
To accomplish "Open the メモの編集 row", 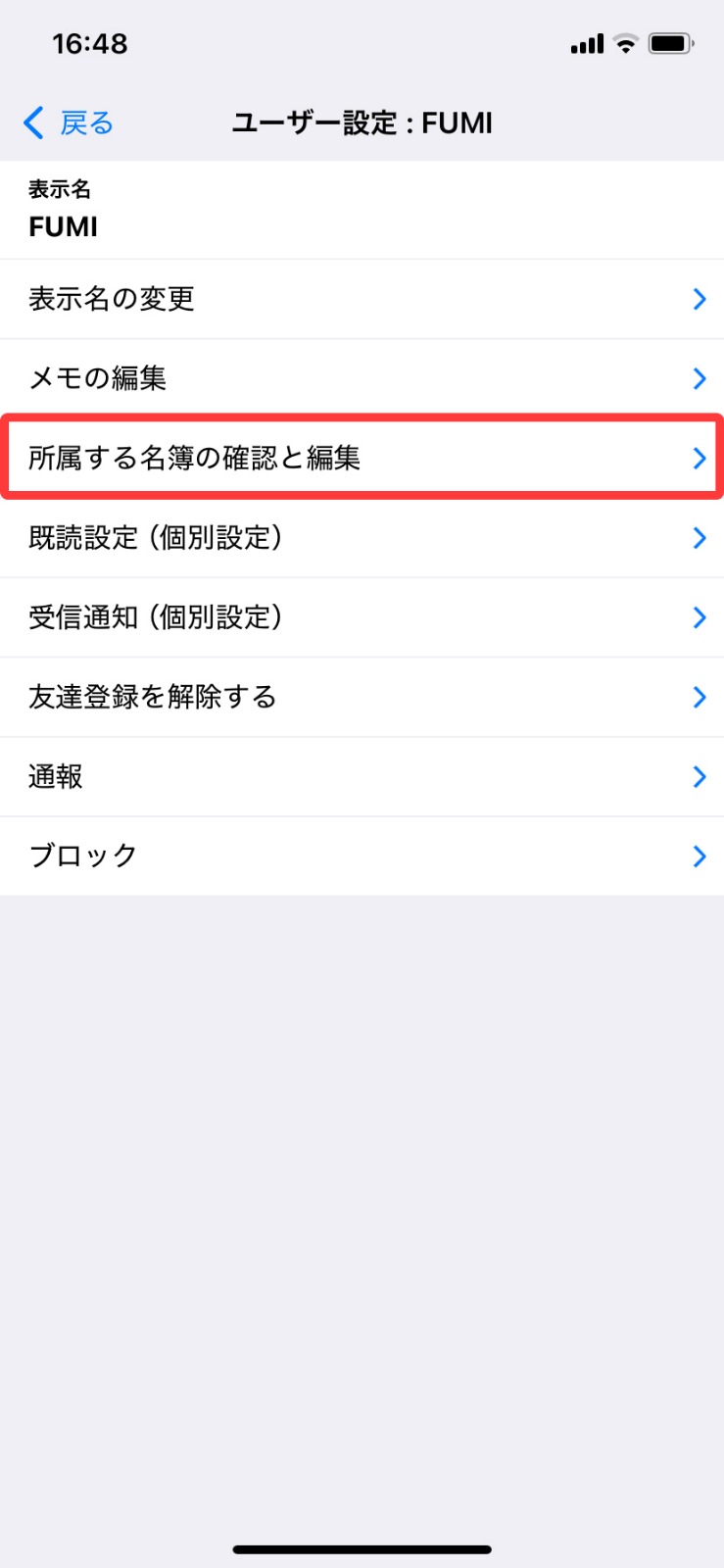I will (x=362, y=378).
